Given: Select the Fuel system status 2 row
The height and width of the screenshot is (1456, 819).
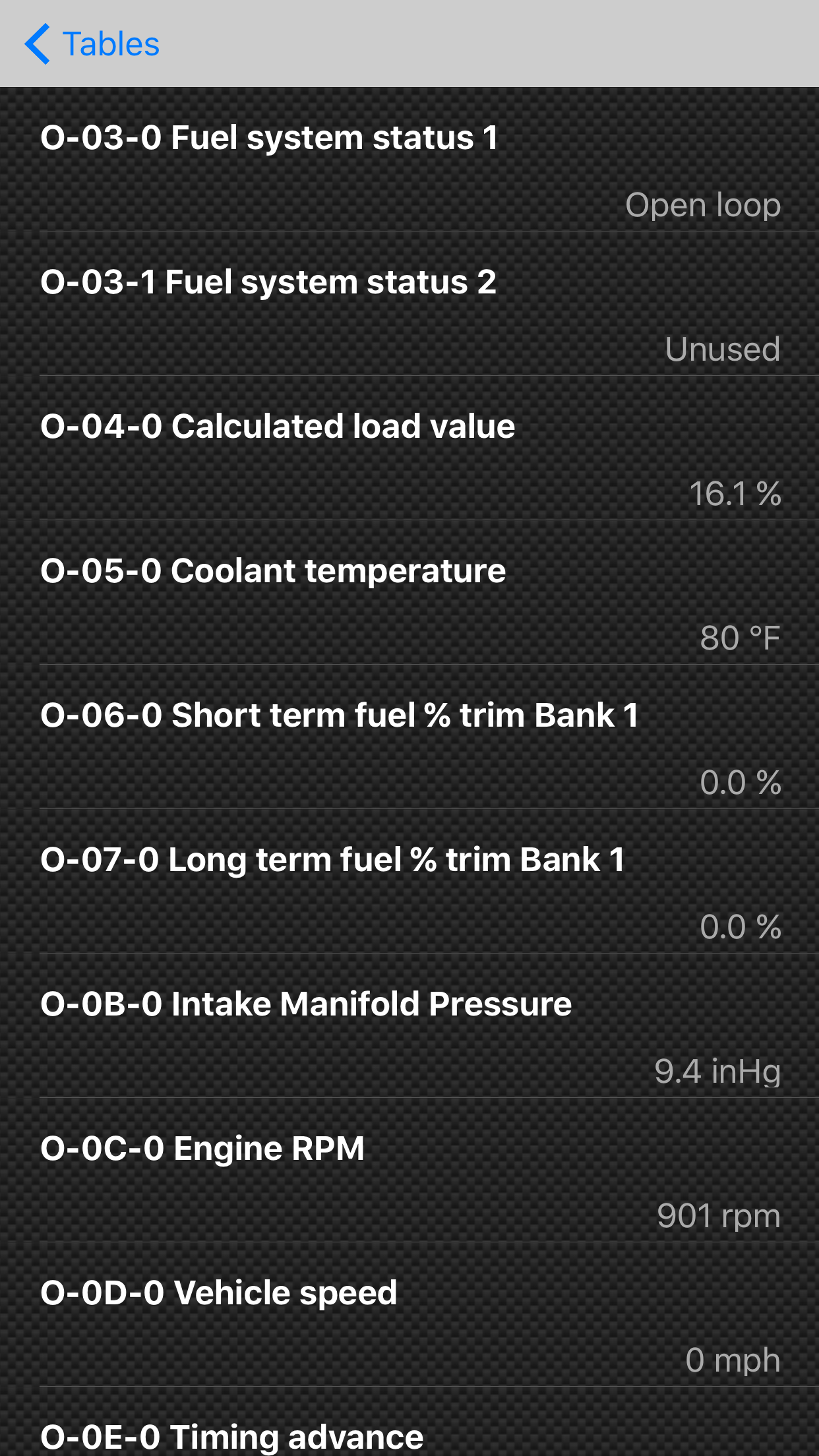Looking at the screenshot, I should (x=409, y=304).
